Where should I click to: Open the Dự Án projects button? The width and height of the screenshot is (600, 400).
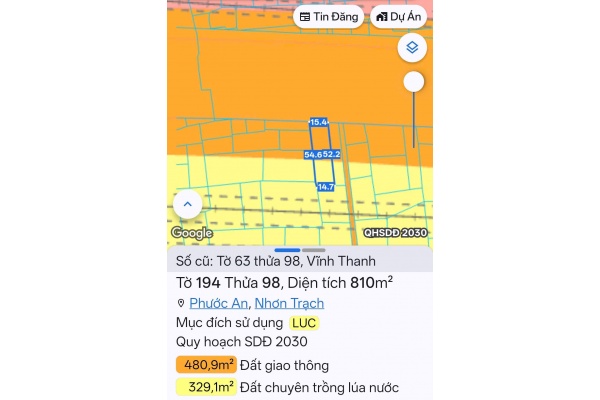tap(399, 17)
